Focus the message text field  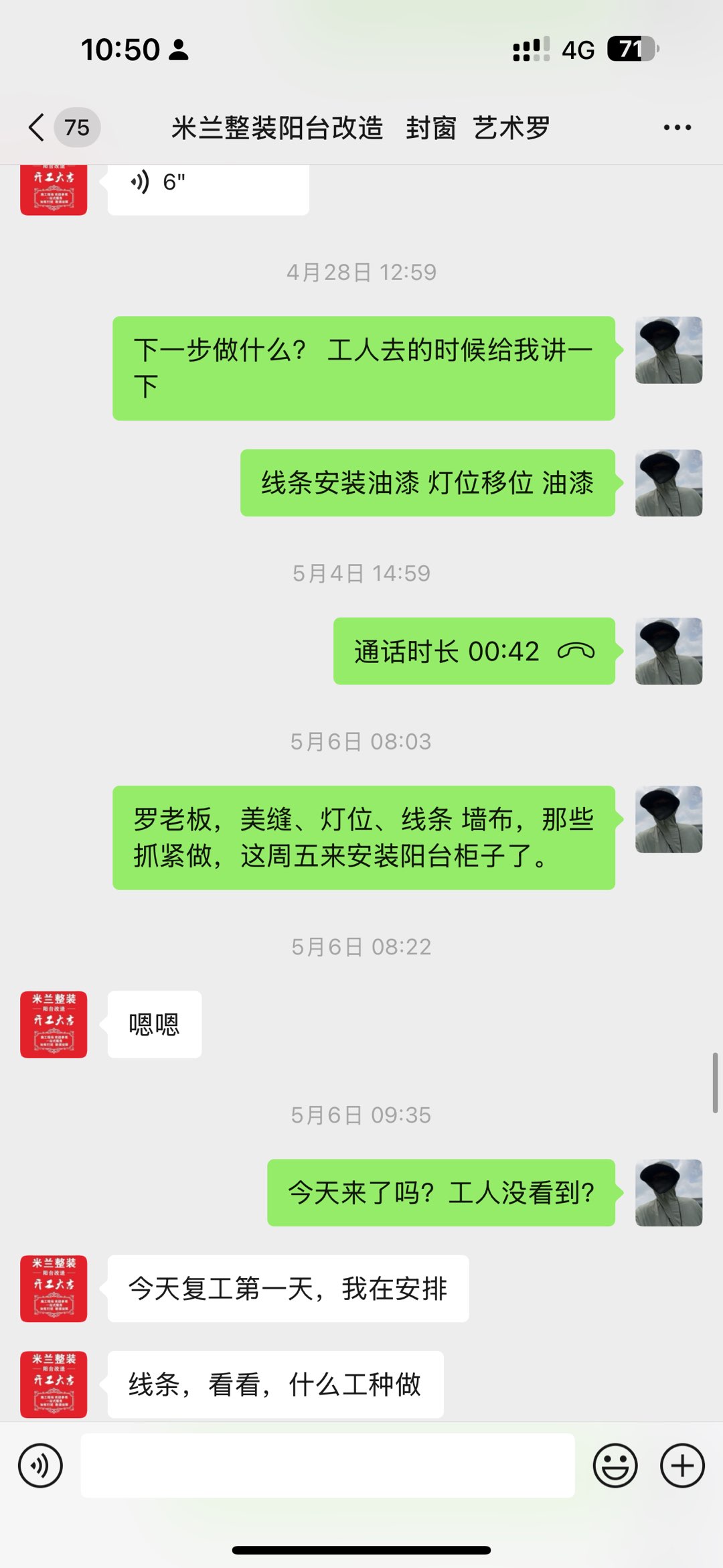[327, 1466]
